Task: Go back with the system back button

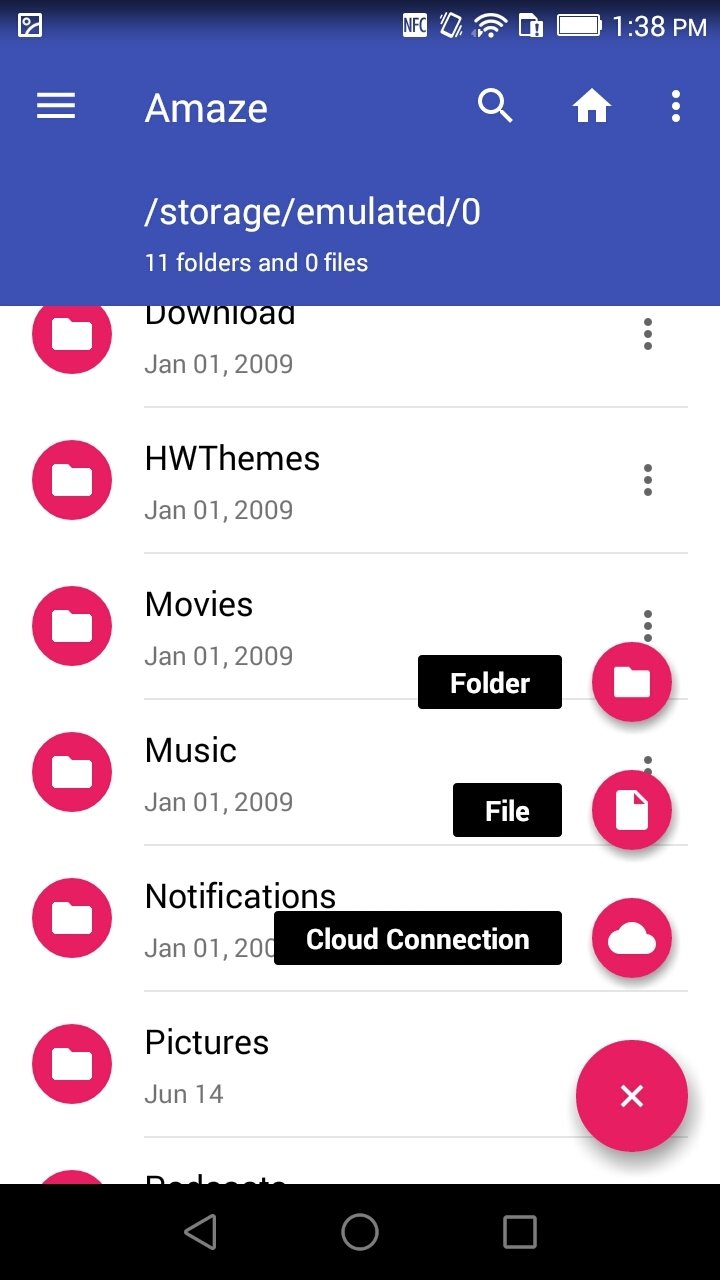Action: tap(201, 1232)
